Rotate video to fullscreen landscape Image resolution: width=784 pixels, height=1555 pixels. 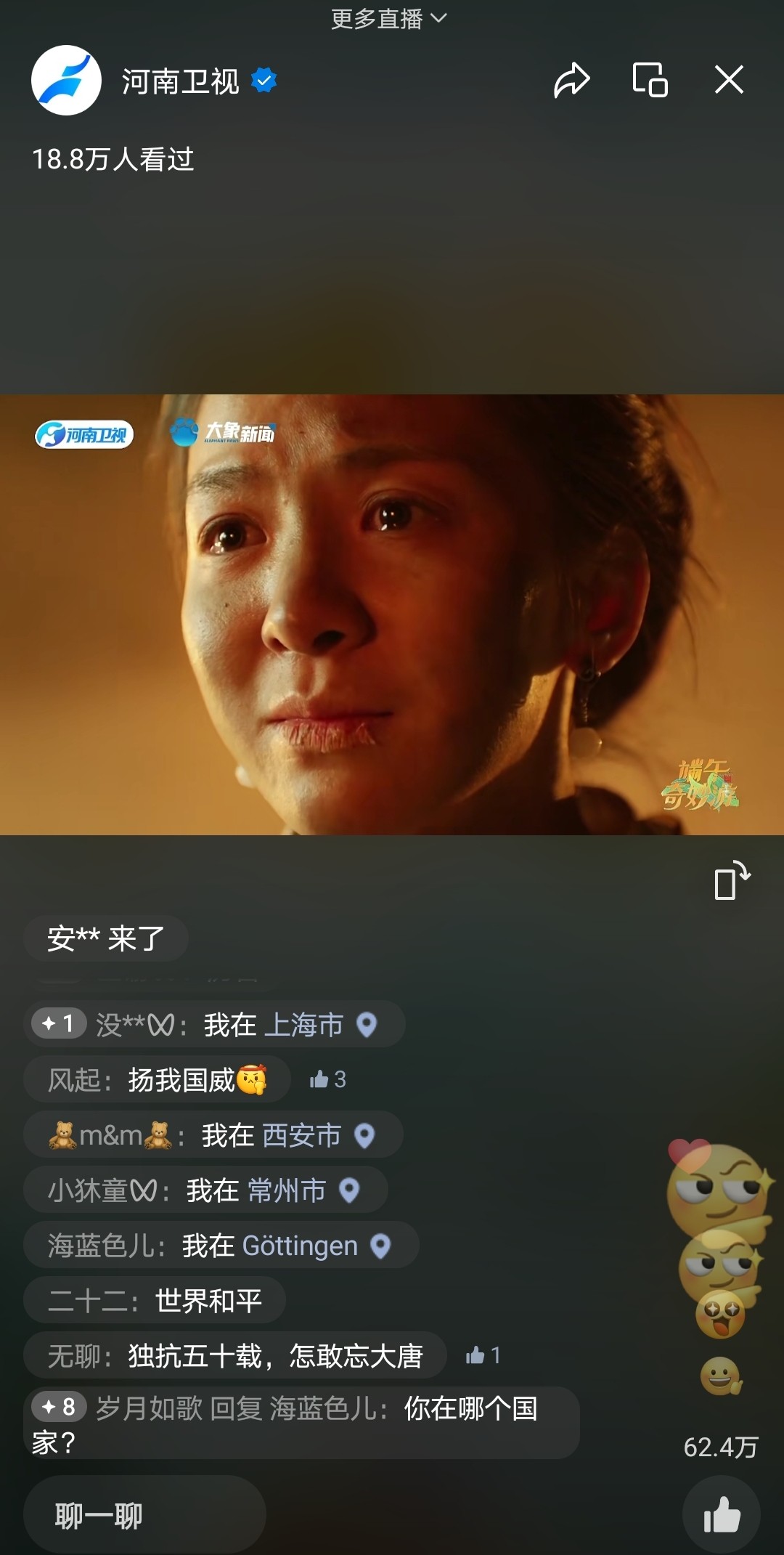pos(732,881)
